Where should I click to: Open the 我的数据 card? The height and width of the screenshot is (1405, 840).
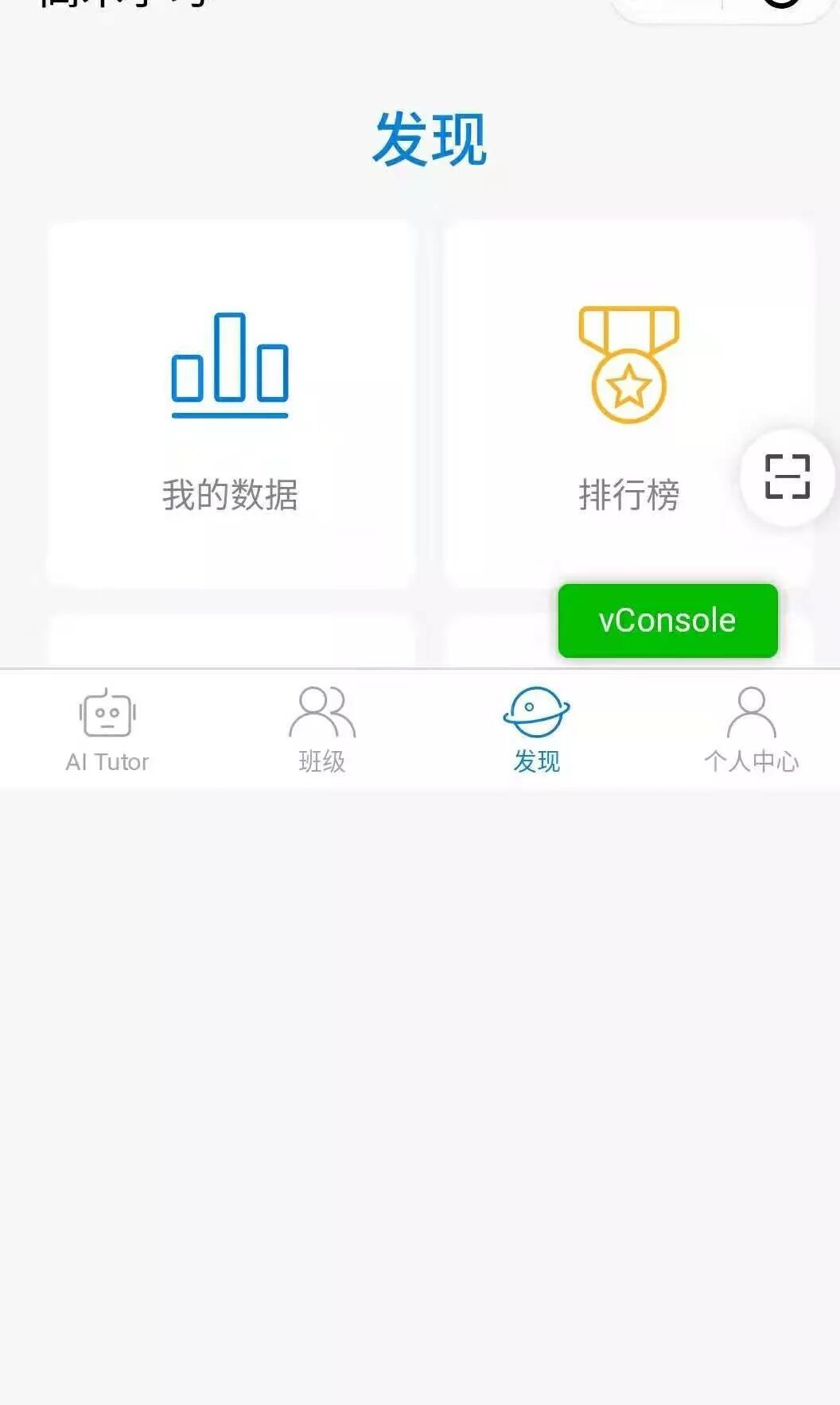coord(231,405)
